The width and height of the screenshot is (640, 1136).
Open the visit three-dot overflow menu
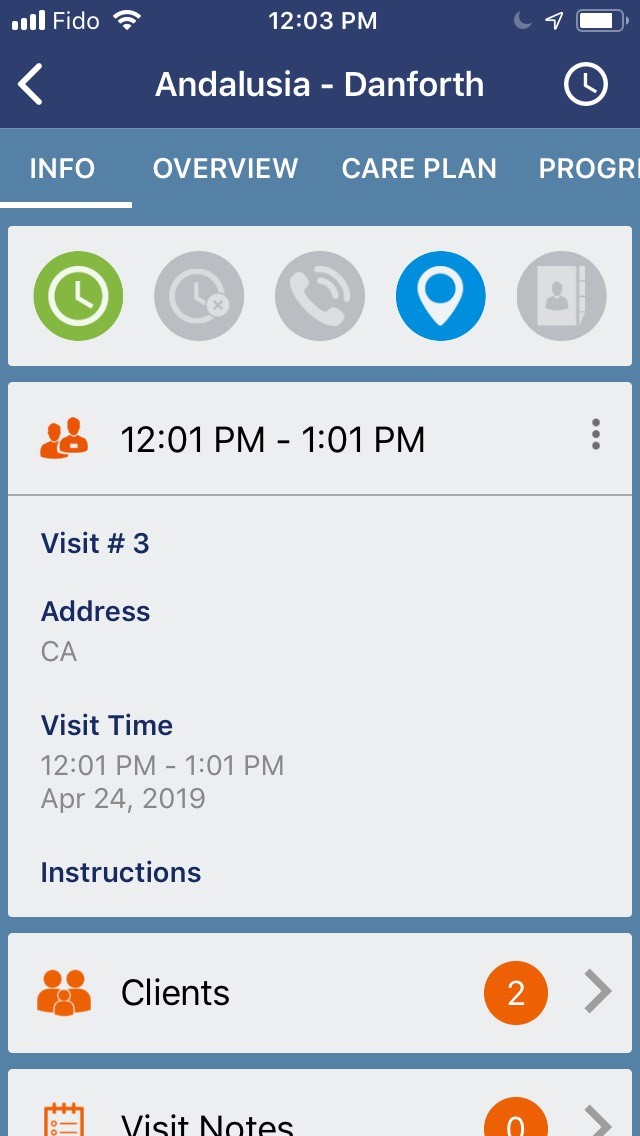596,435
